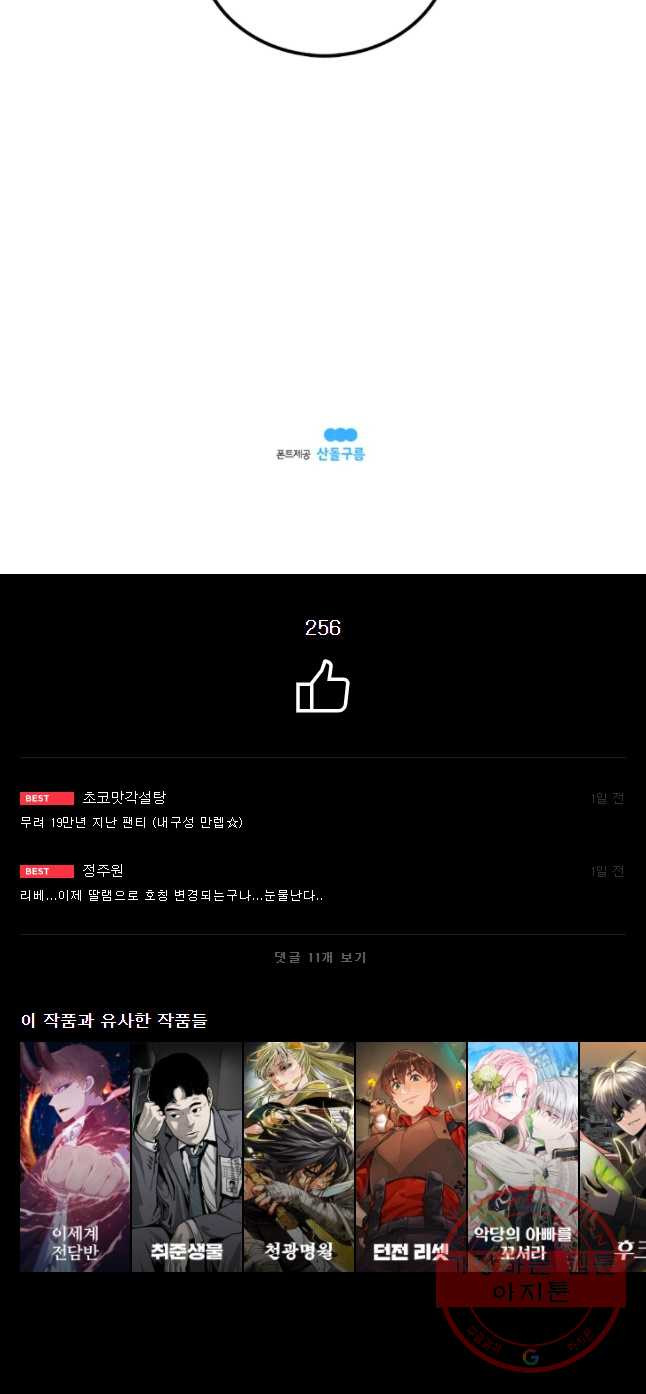Open the similar title 이세계 전담반

pyautogui.click(x=75, y=1155)
